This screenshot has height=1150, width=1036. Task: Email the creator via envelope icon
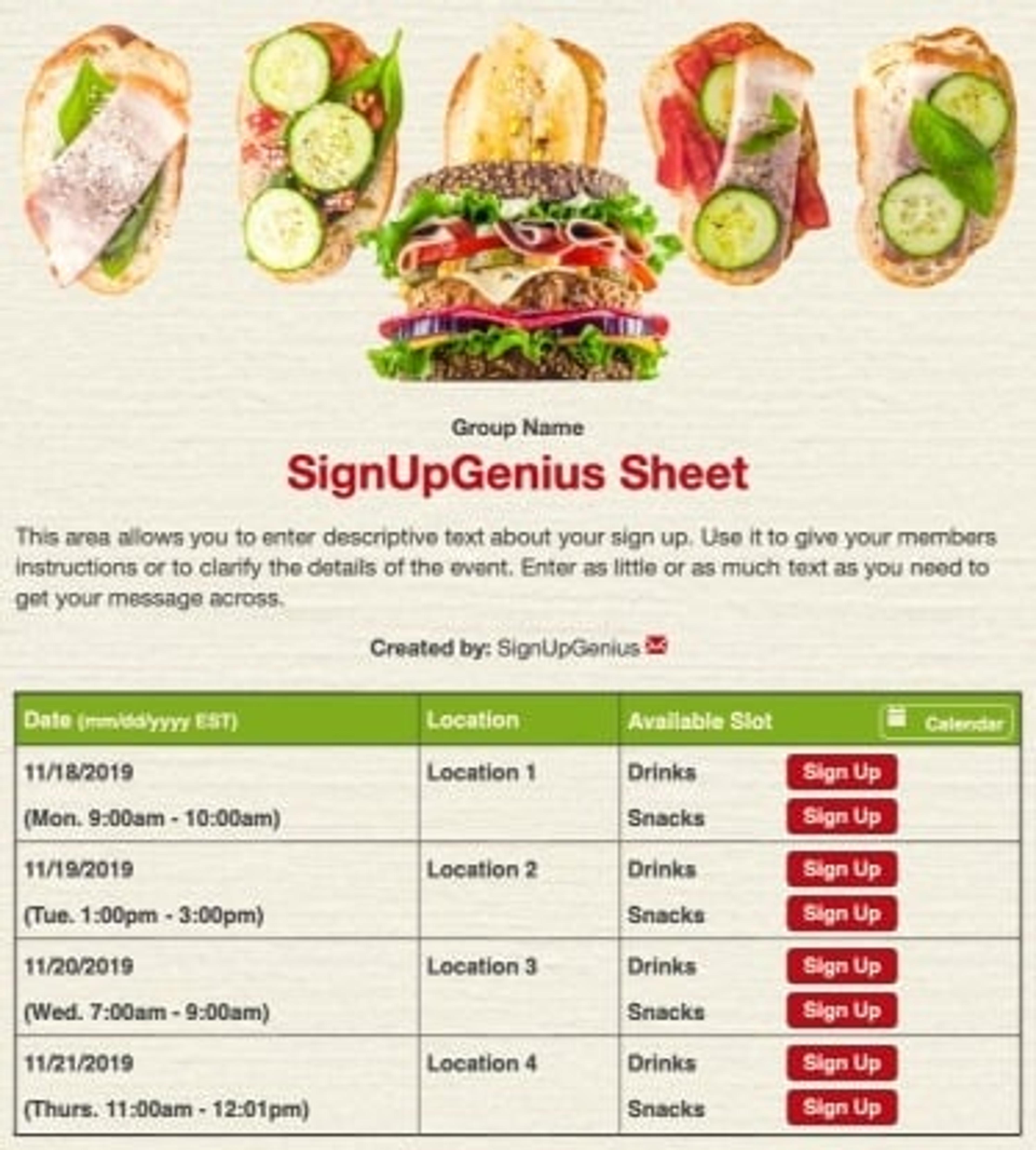click(x=656, y=646)
